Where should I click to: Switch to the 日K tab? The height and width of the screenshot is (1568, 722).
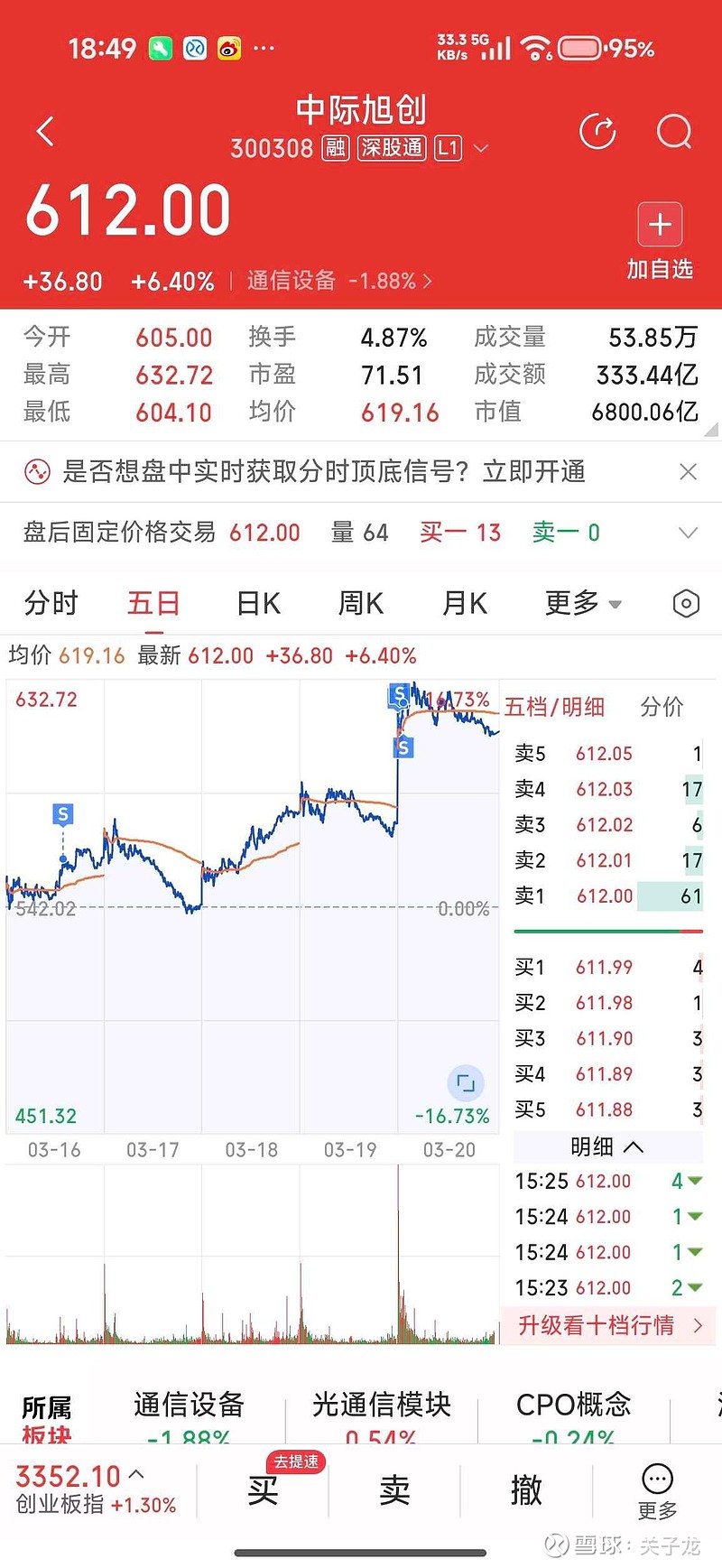257,603
